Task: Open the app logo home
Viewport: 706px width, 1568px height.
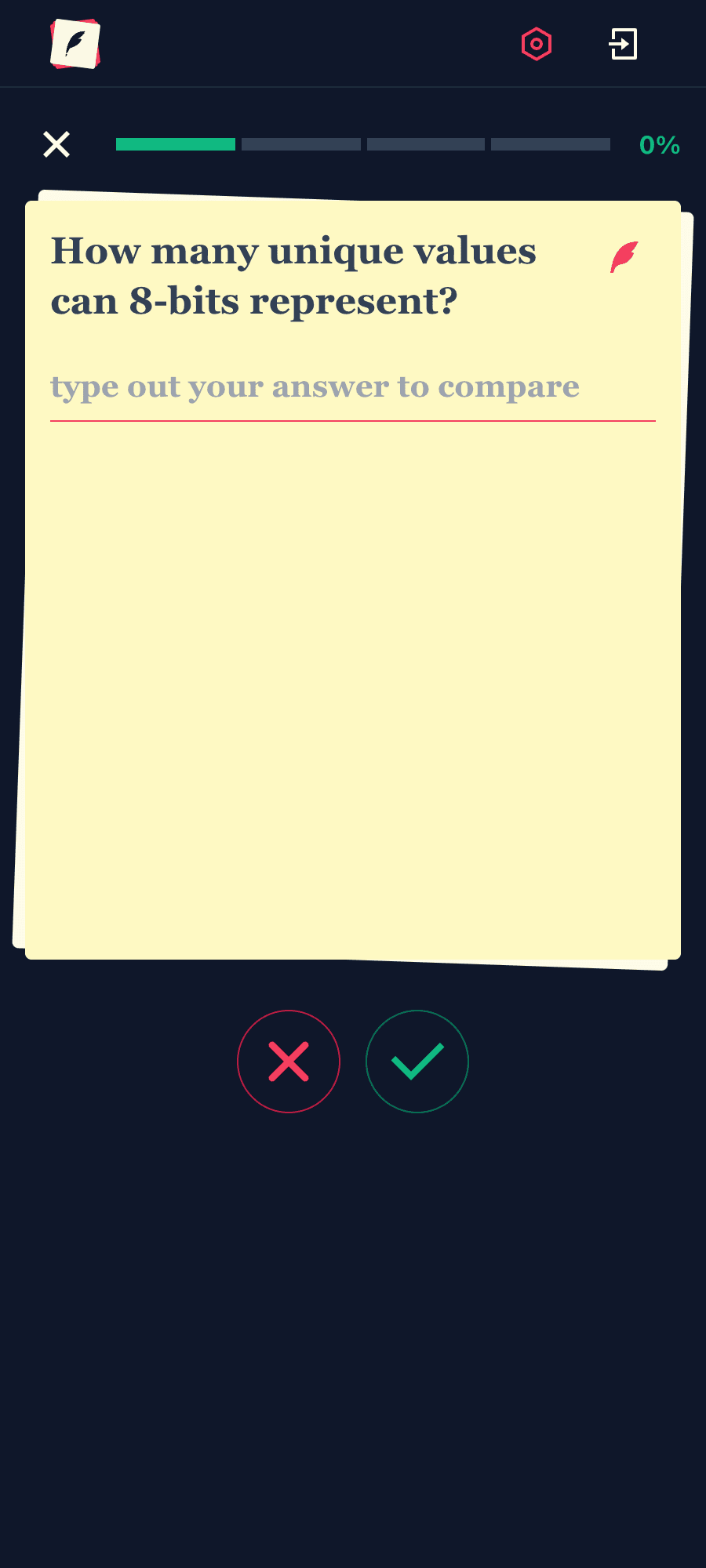Action: tap(75, 44)
